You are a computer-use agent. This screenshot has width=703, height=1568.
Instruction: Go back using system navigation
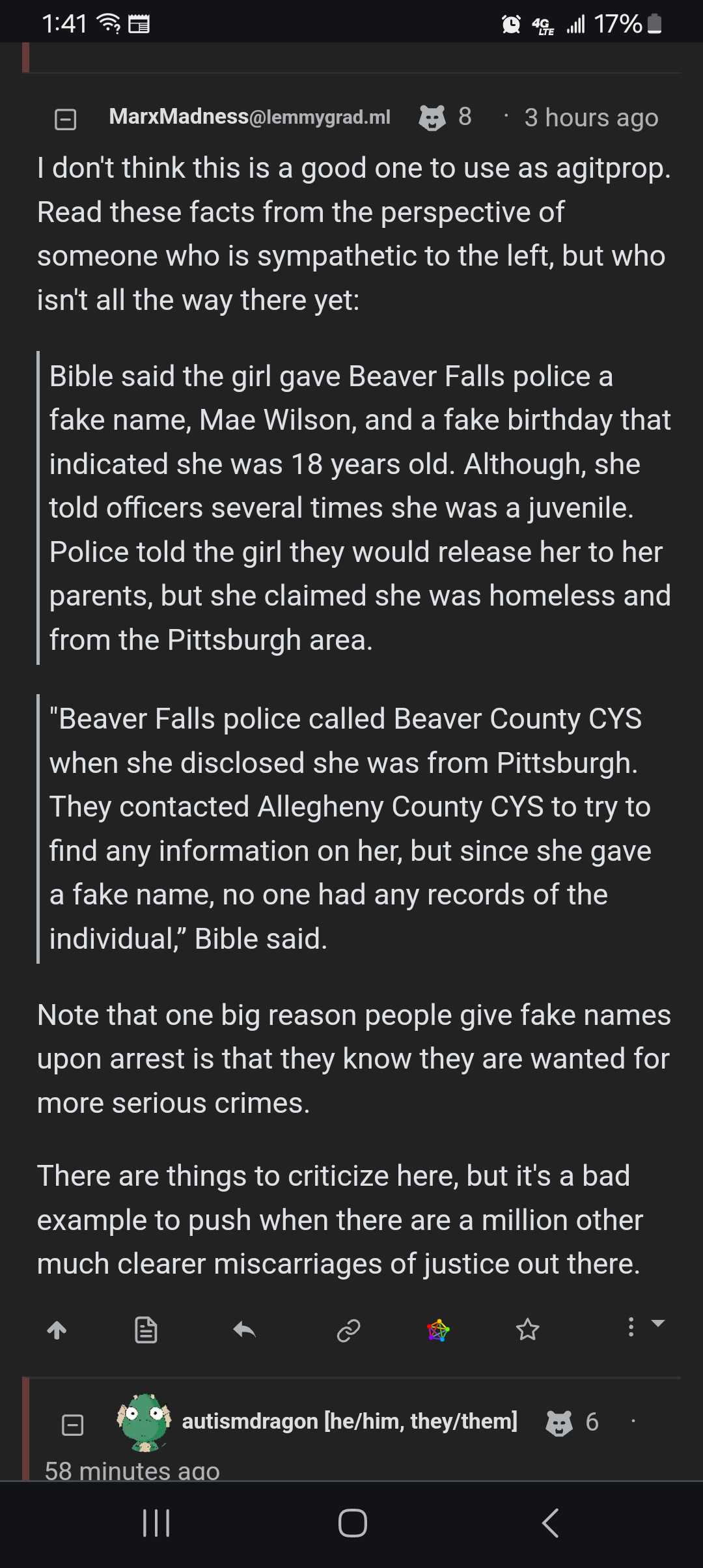point(551,1523)
